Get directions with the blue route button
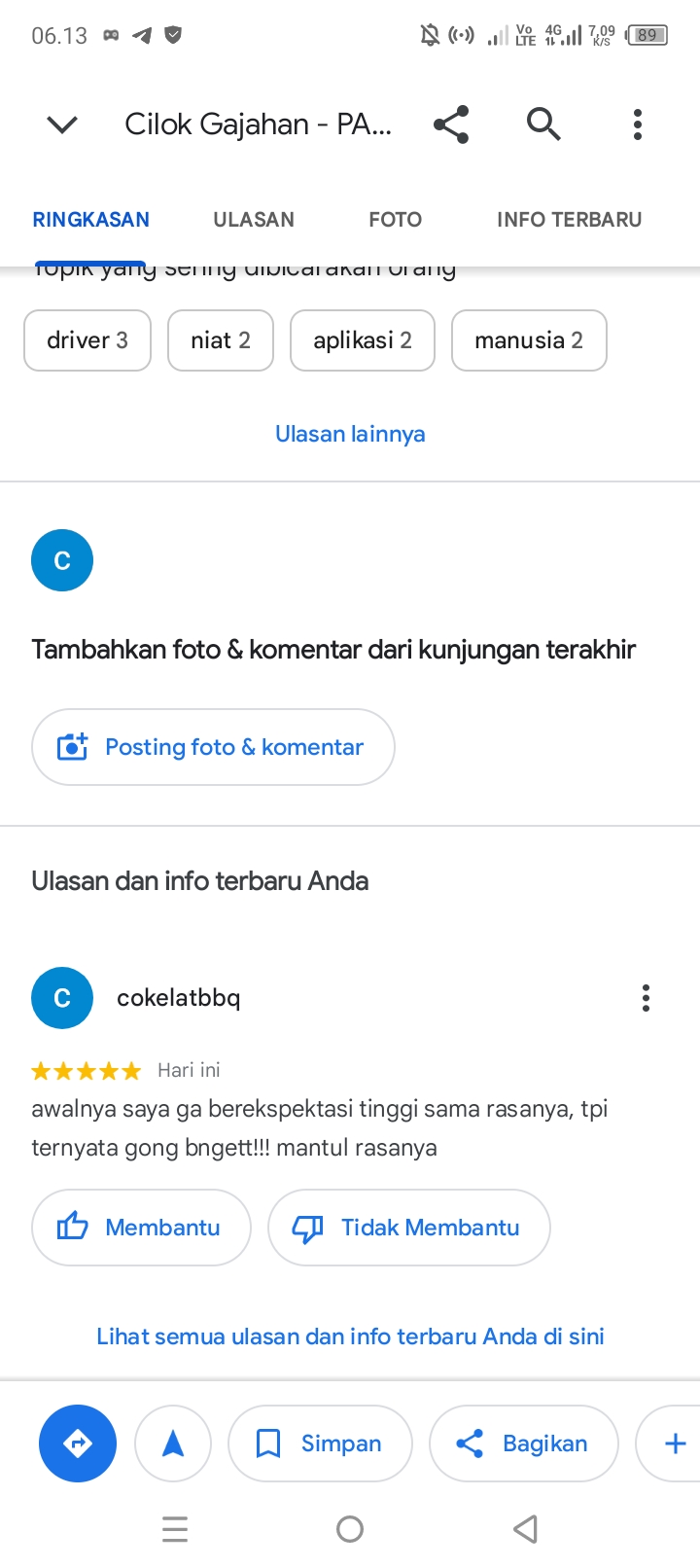Viewport: 700px width, 1568px height. pos(78,1443)
